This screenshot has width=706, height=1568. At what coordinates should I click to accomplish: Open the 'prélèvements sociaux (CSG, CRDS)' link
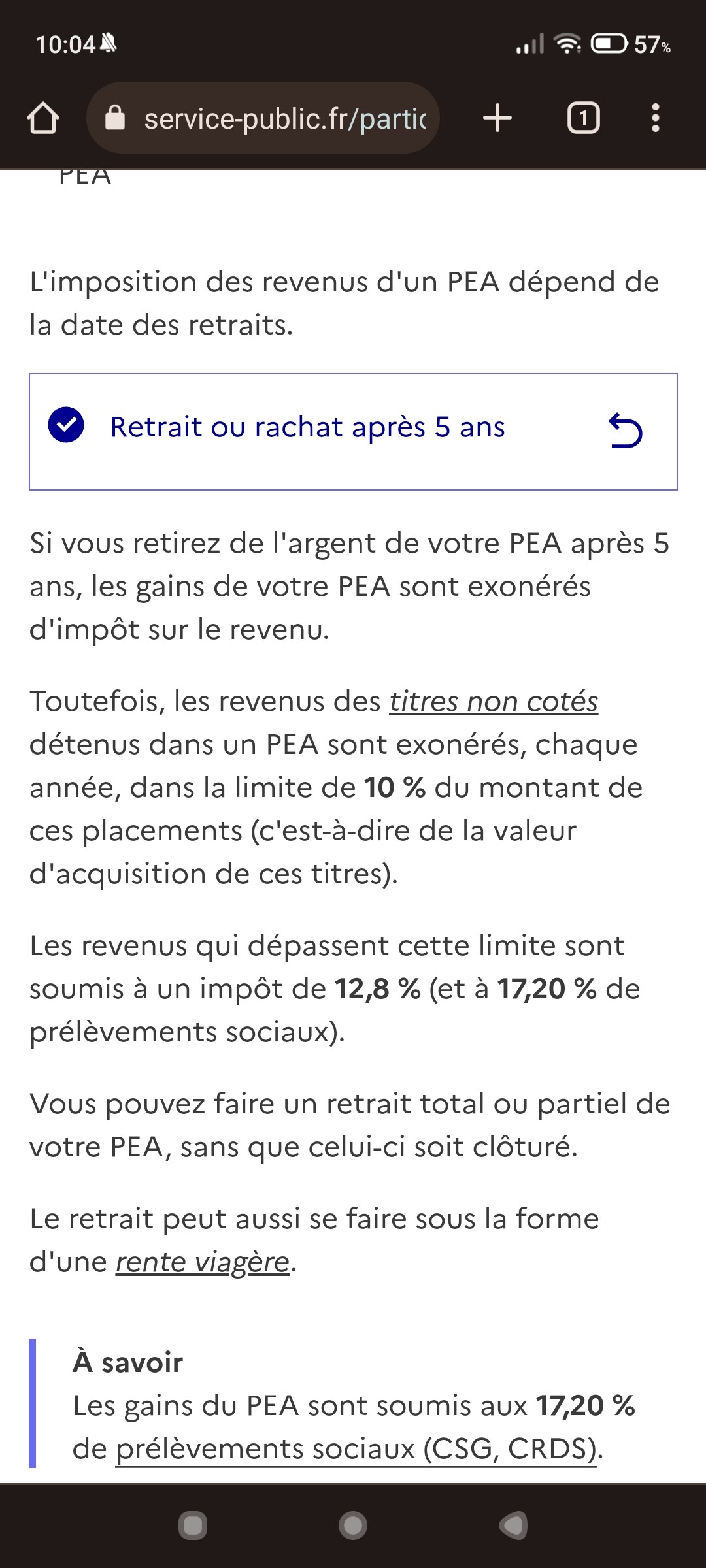point(356,1449)
